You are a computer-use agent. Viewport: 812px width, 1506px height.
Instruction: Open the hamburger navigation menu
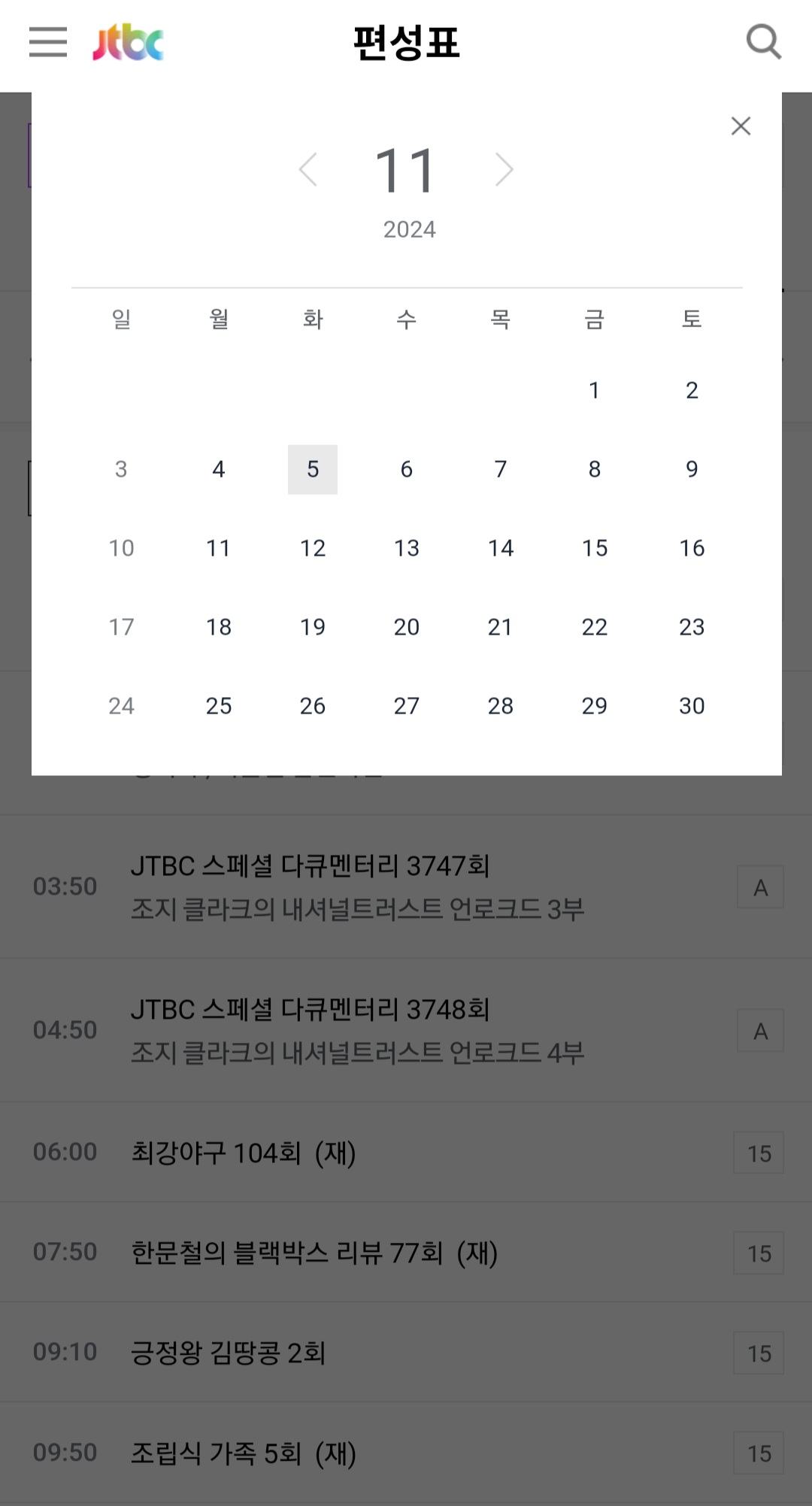(47, 43)
